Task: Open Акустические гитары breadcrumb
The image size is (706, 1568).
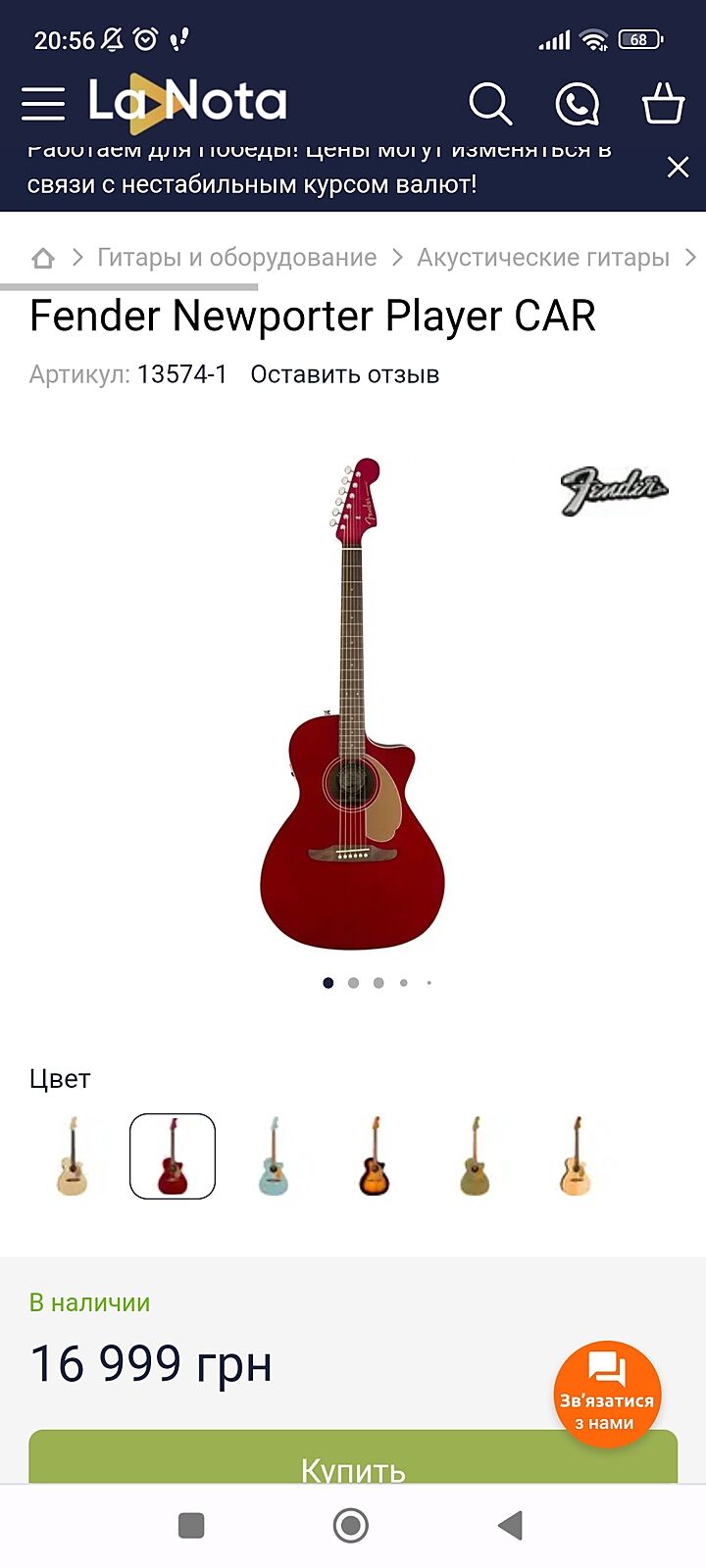Action: click(542, 258)
